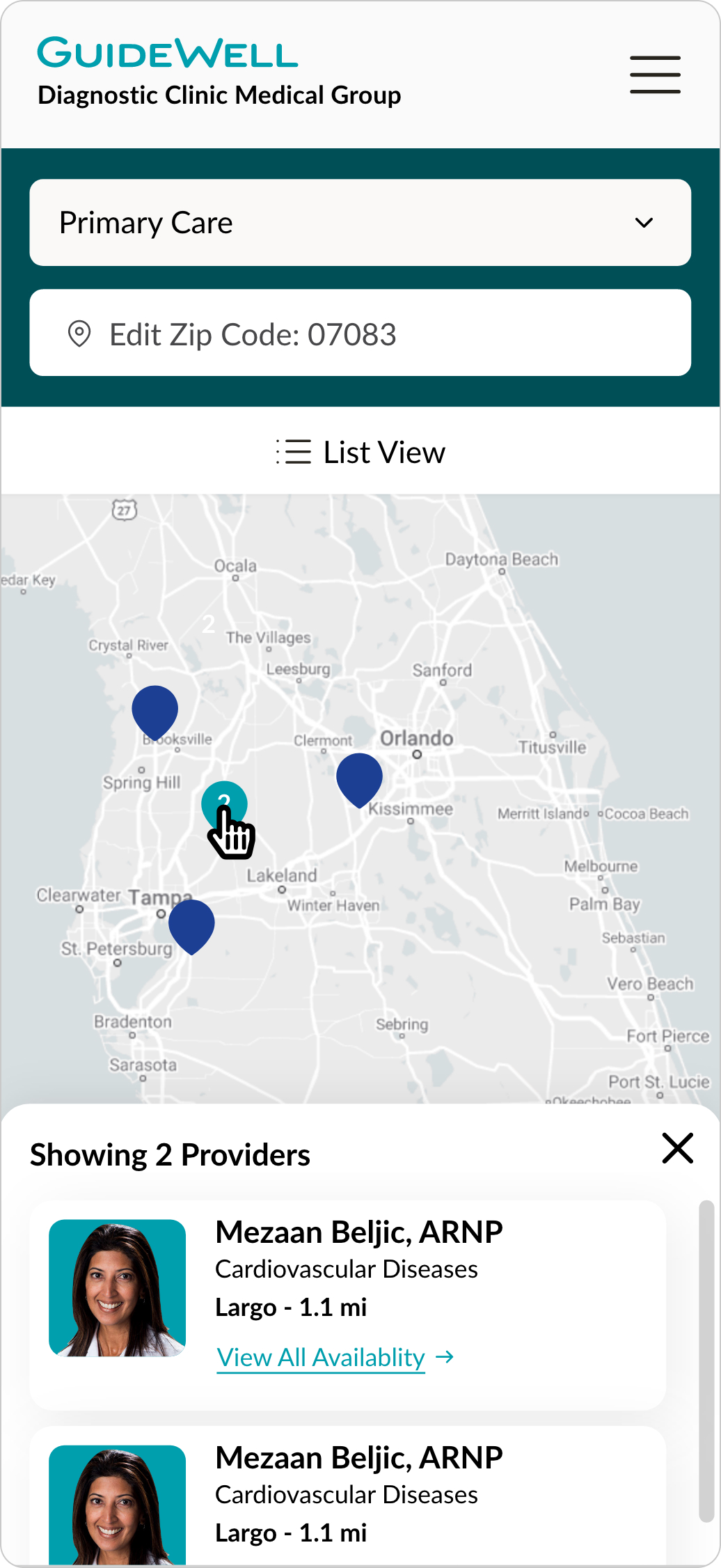Close the Showing 2 Providers panel
This screenshot has height=1568, width=721.
pos(677,1148)
